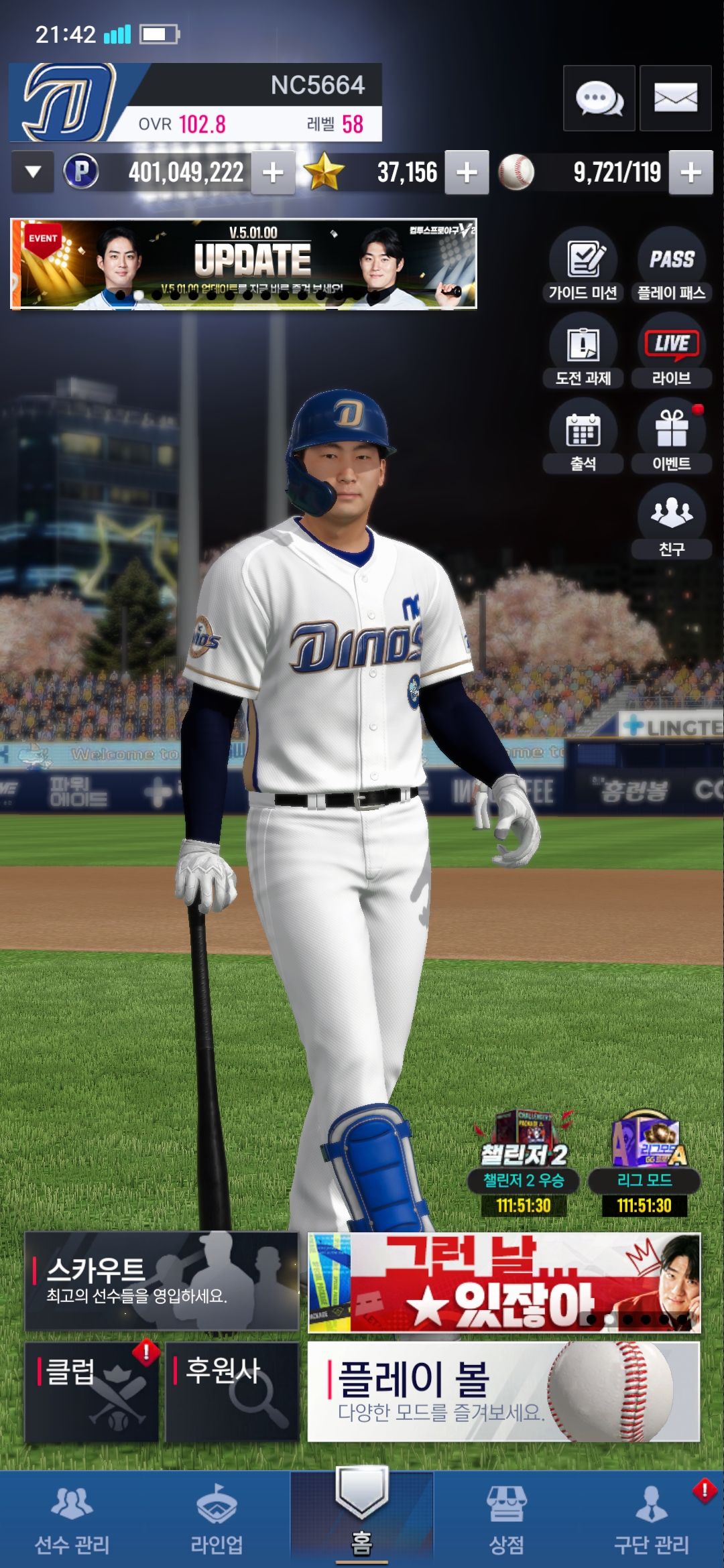Add more baseballs with plus button
The image size is (724, 1568).
[x=691, y=173]
